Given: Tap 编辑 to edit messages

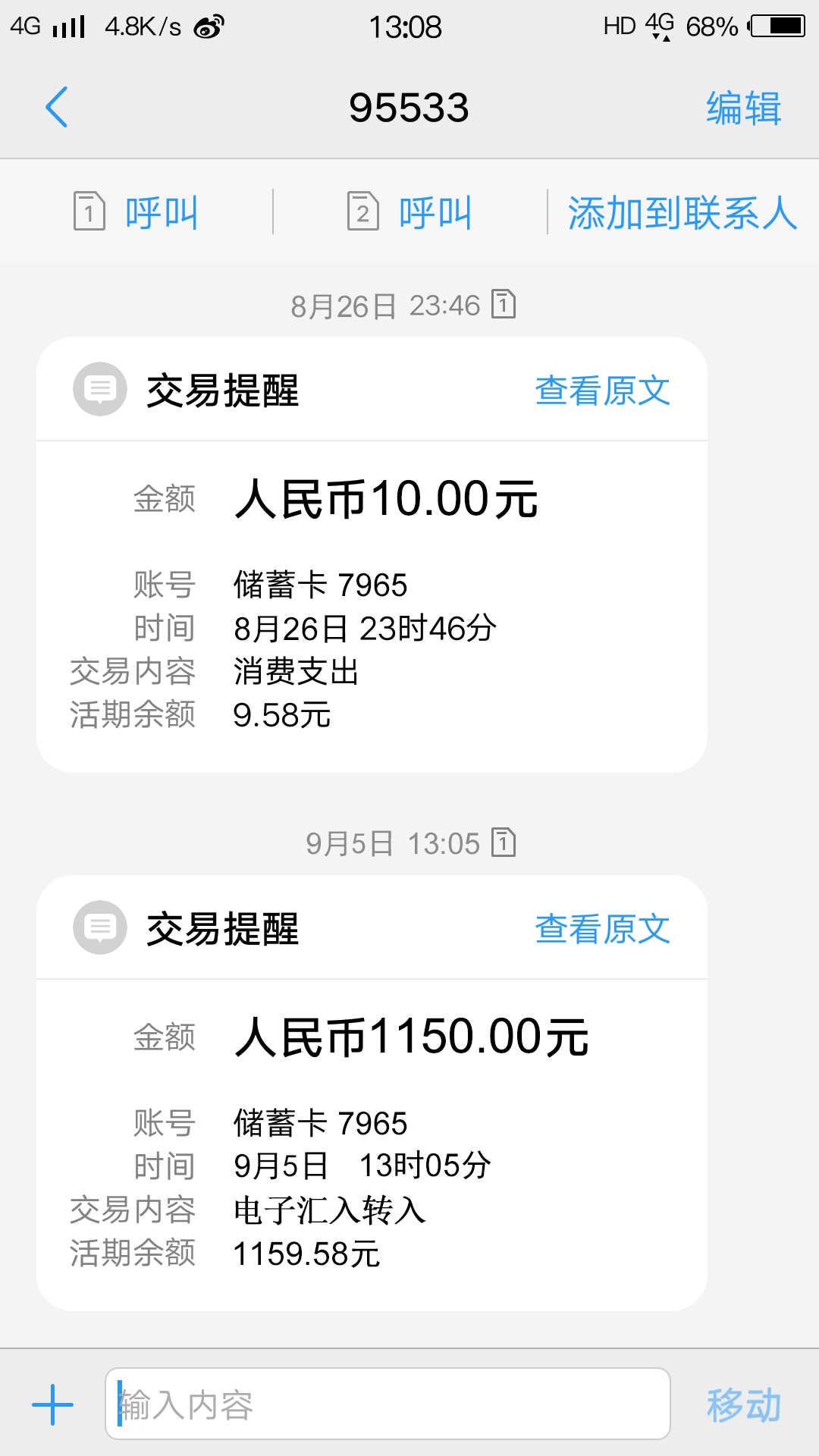Looking at the screenshot, I should point(743,108).
